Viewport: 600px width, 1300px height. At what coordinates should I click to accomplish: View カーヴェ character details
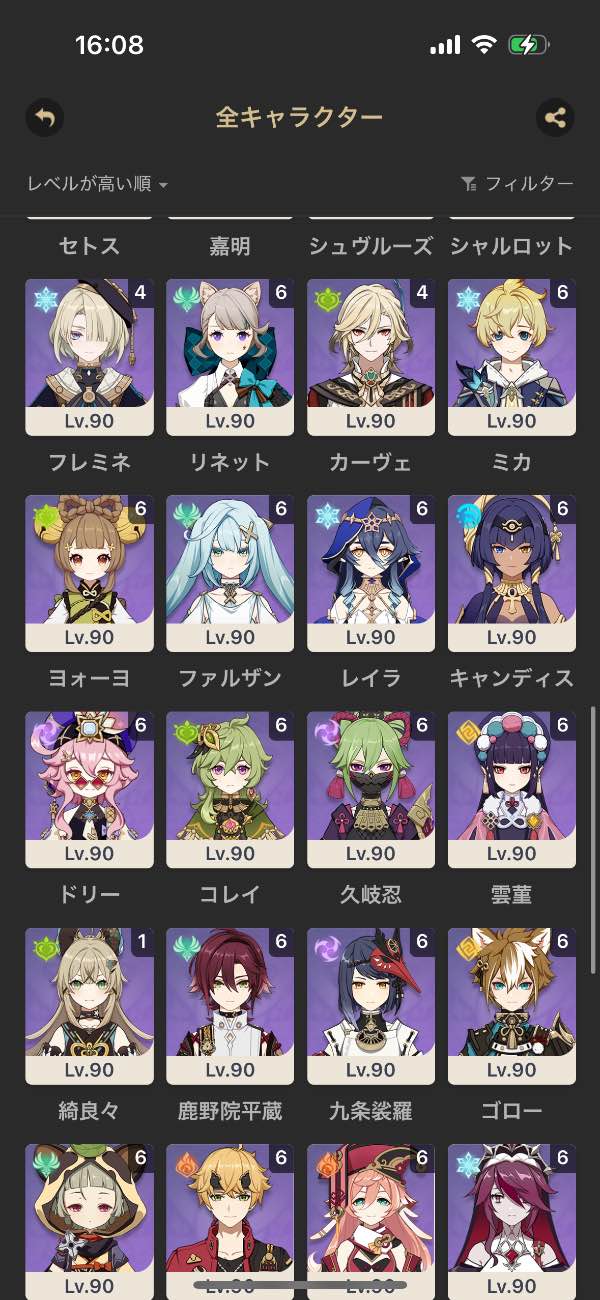click(371, 357)
